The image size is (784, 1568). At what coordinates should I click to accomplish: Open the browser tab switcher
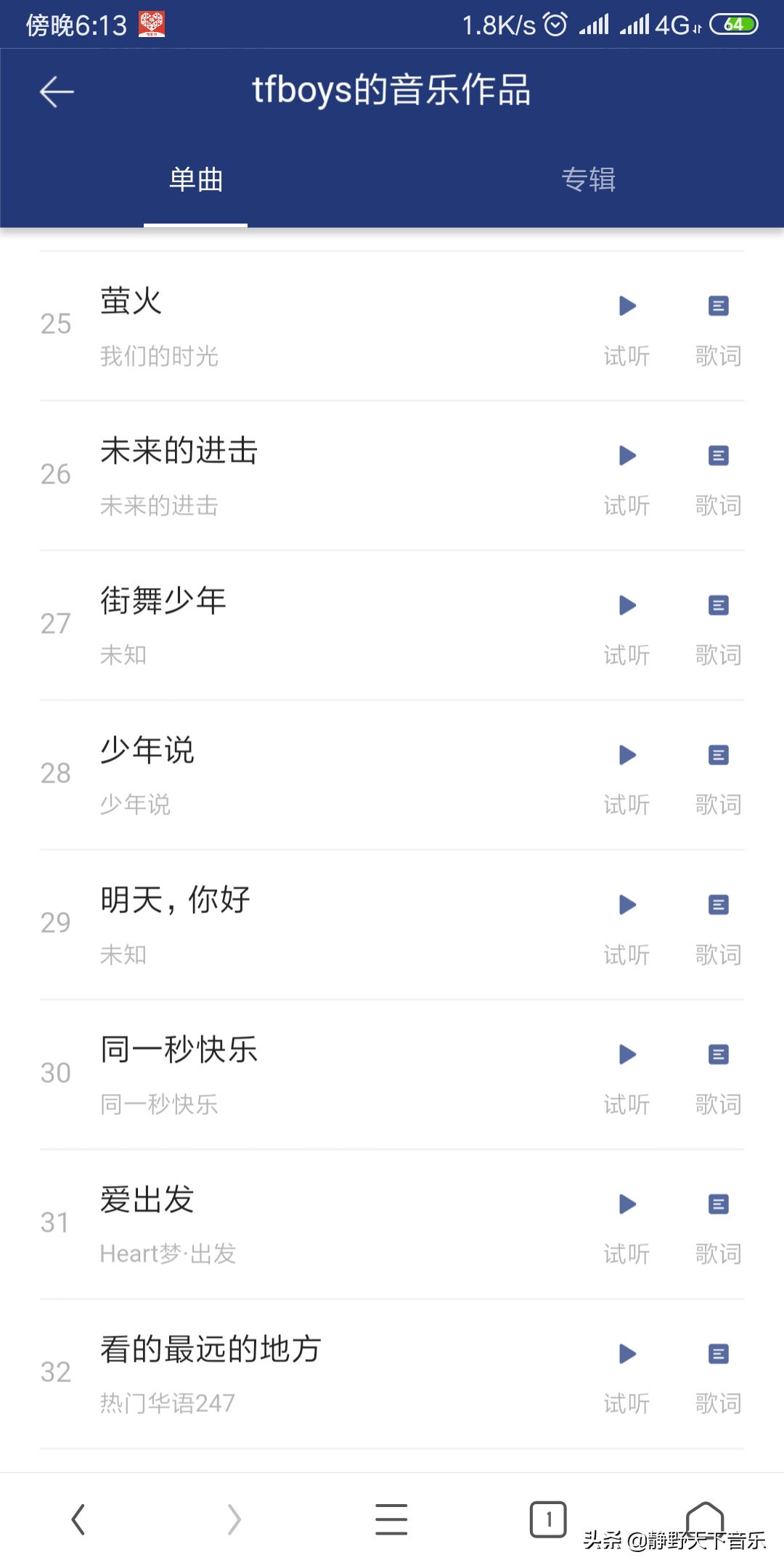coord(548,1519)
